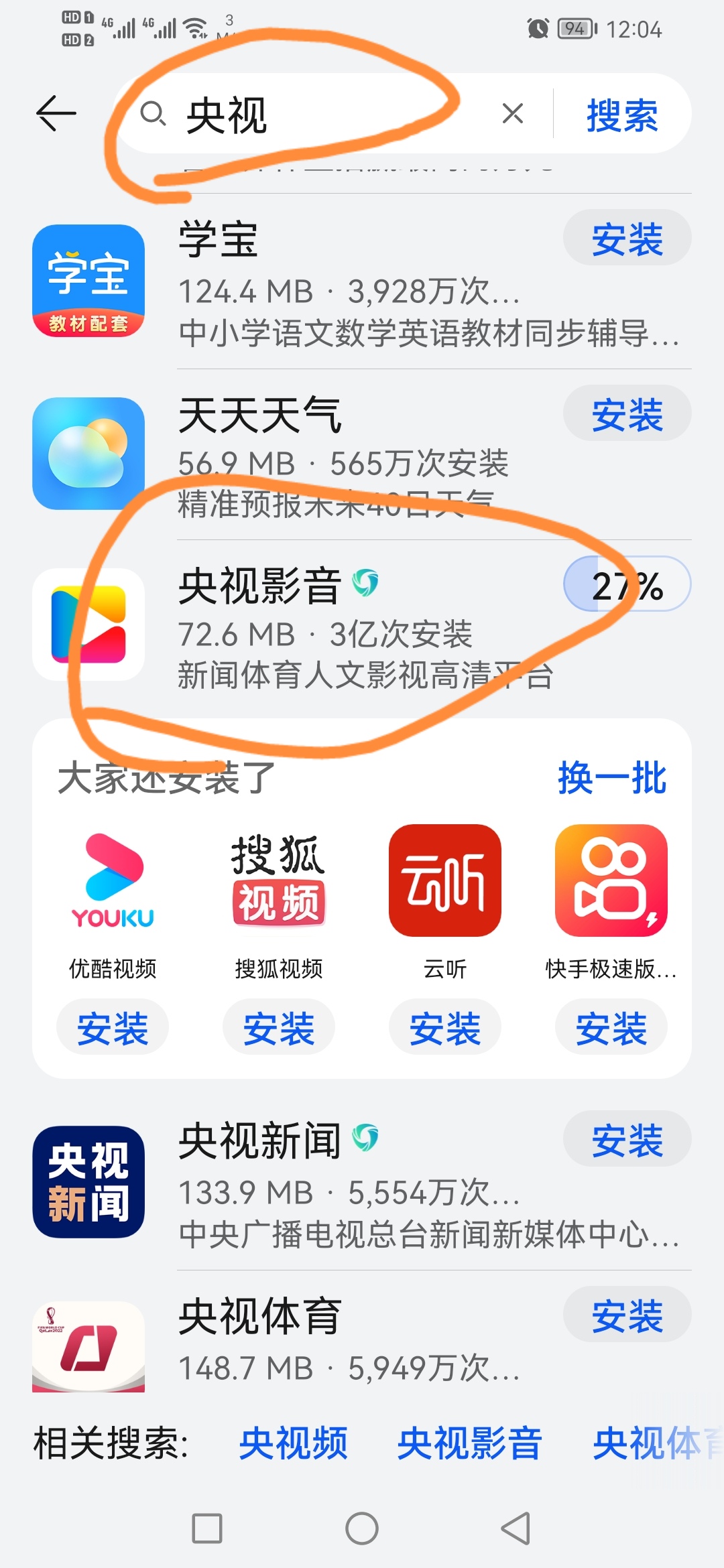Refresh suggestions with 换一批

[x=611, y=778]
